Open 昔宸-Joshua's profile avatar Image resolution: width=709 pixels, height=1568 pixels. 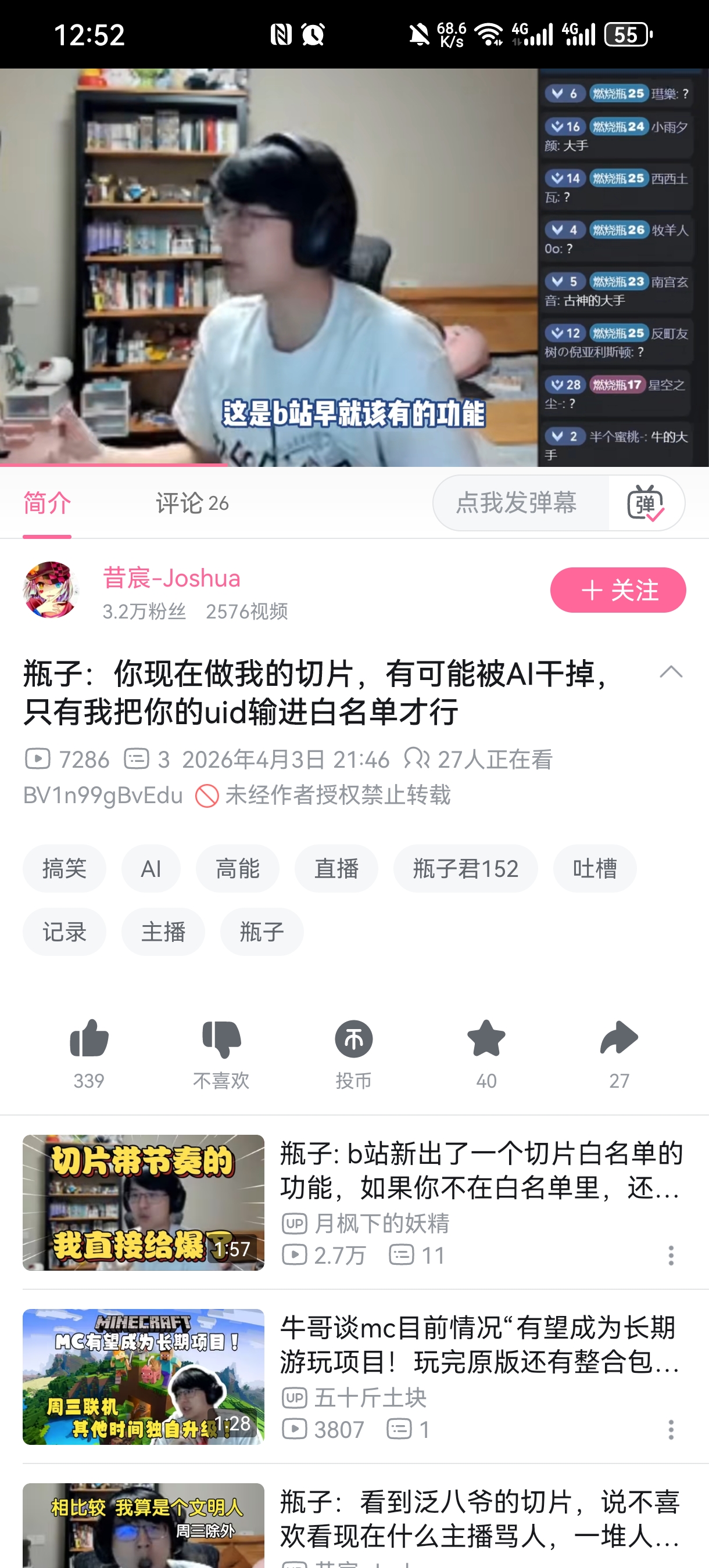51,590
